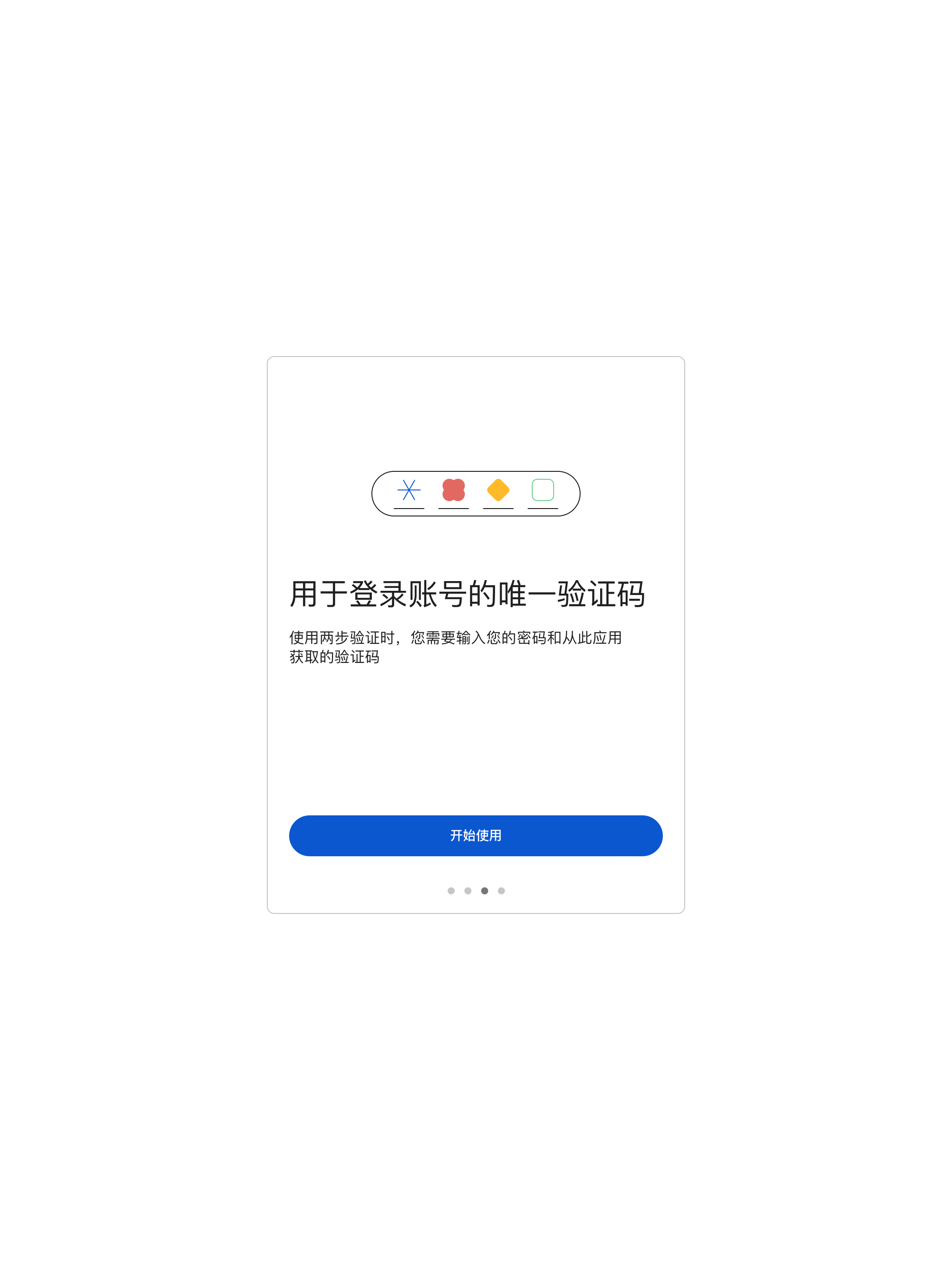The width and height of the screenshot is (952, 1270).
Task: Click the code pill illustration at the top
Action: [x=476, y=494]
